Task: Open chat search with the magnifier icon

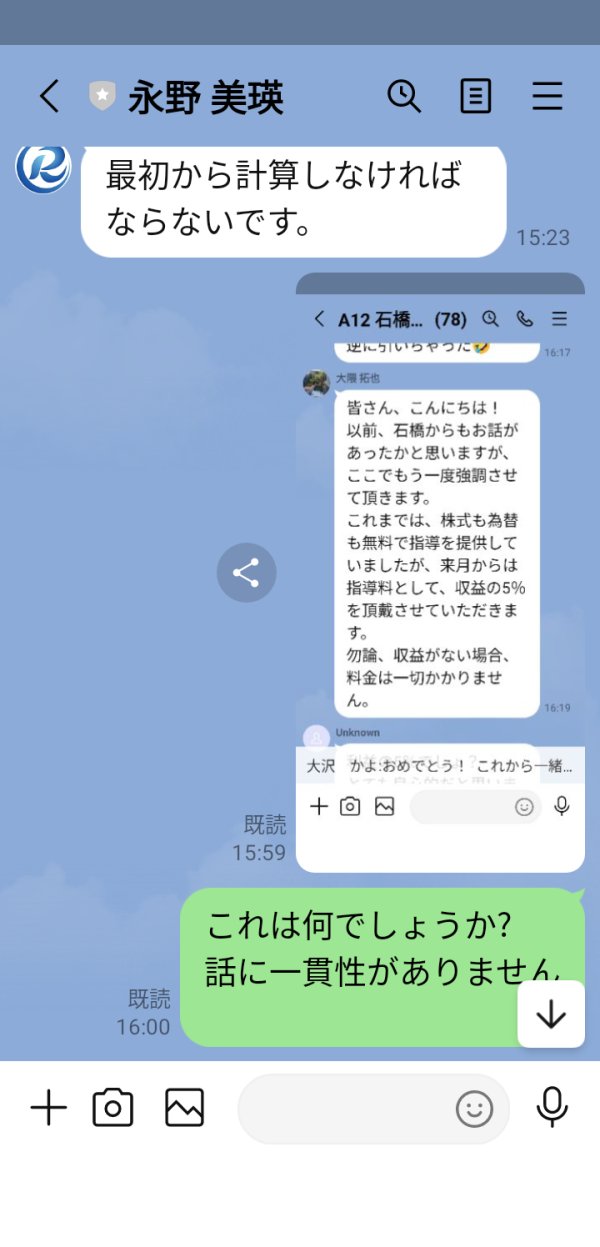Action: tap(404, 96)
